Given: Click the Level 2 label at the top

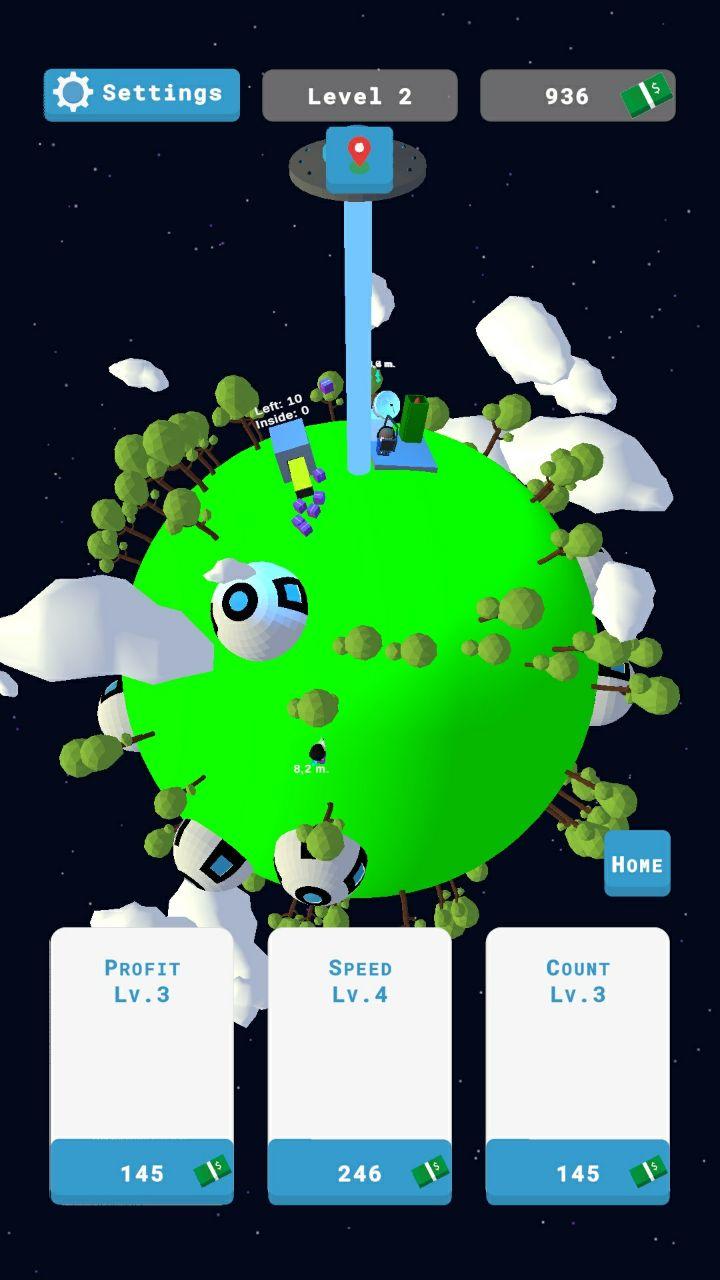Looking at the screenshot, I should tap(359, 96).
